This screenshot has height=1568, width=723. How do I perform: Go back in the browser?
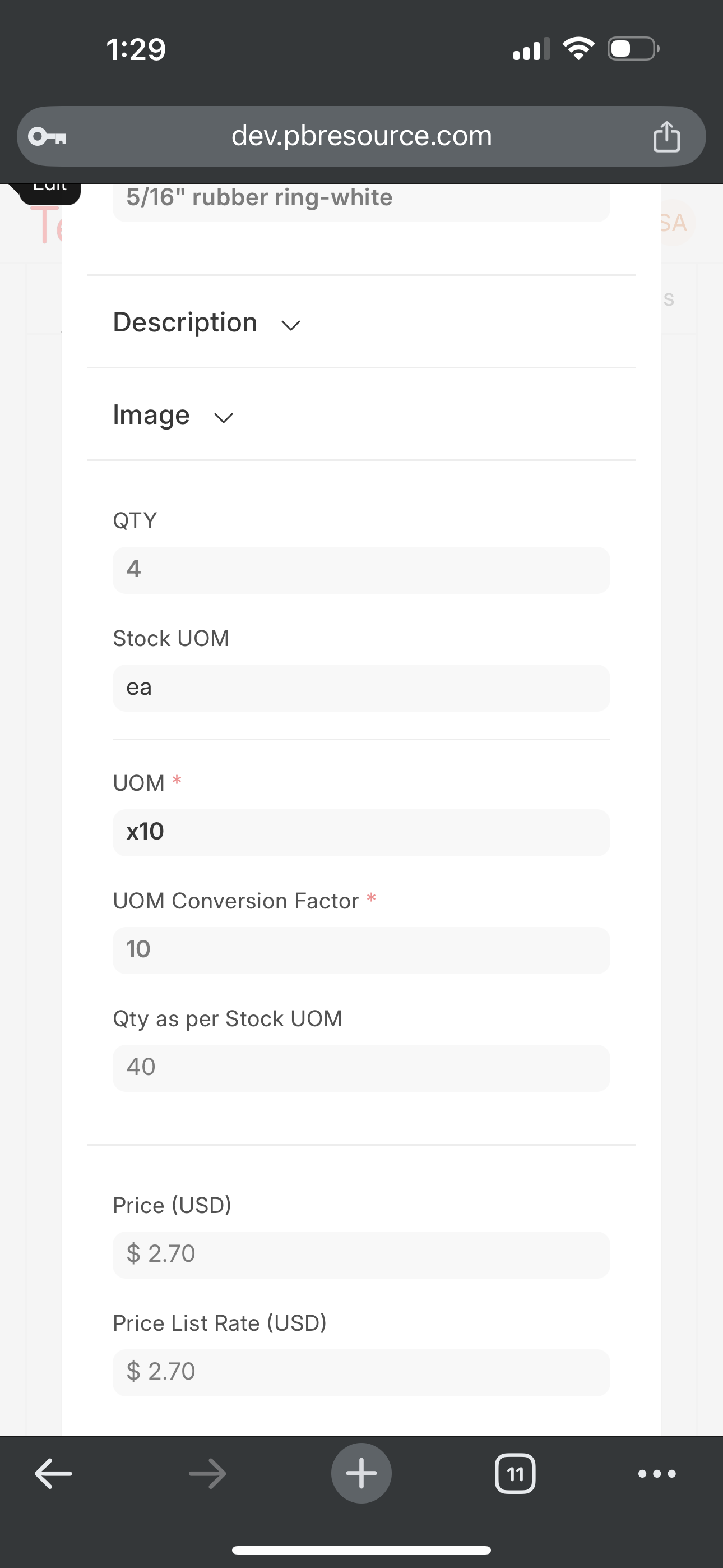(54, 1474)
